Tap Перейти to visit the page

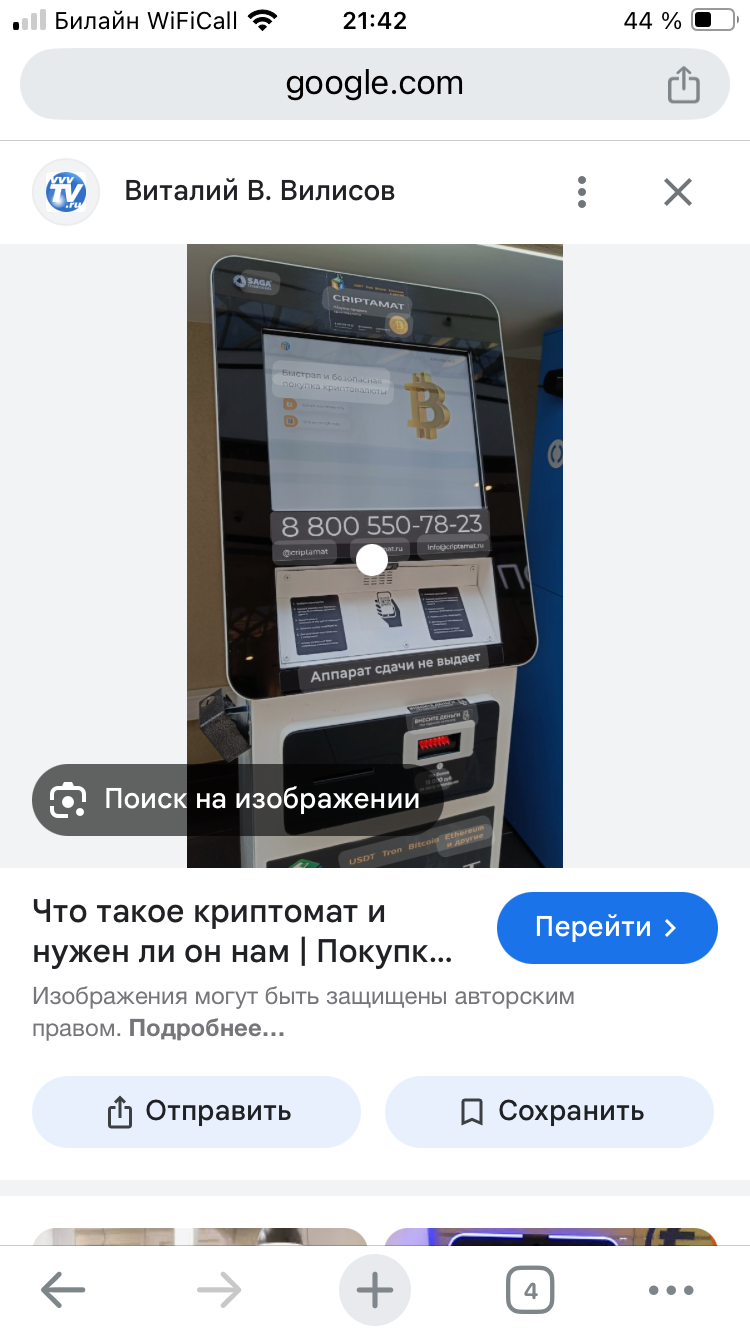tap(606, 927)
